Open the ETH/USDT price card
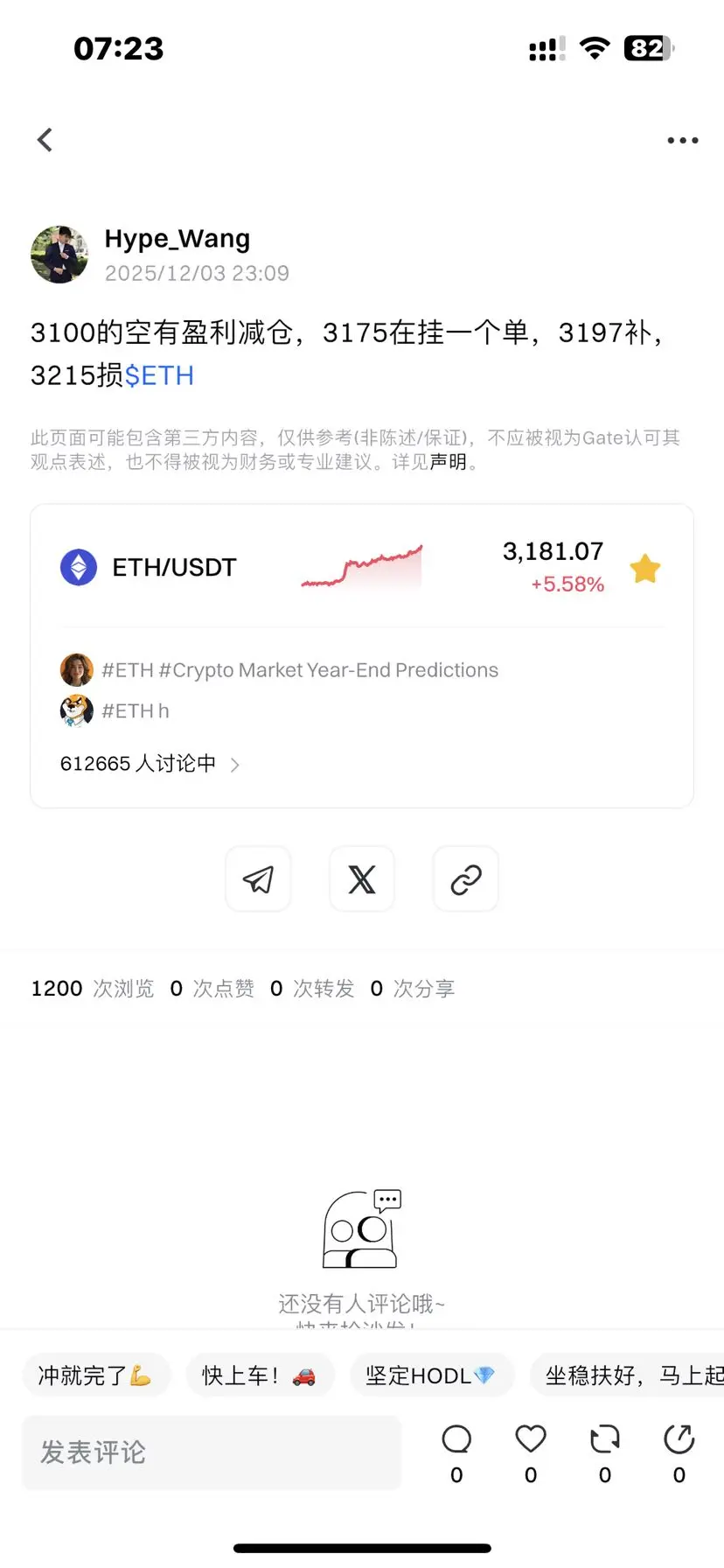The image size is (724, 1568). [175, 567]
